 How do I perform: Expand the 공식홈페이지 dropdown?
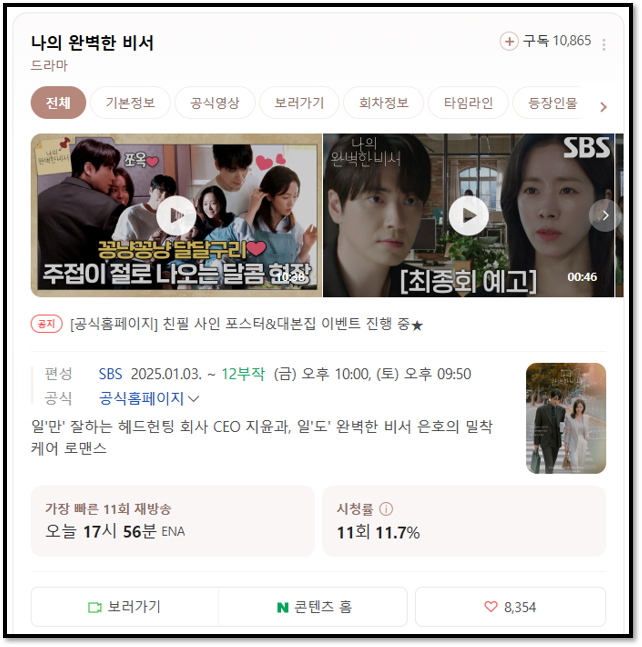click(193, 398)
